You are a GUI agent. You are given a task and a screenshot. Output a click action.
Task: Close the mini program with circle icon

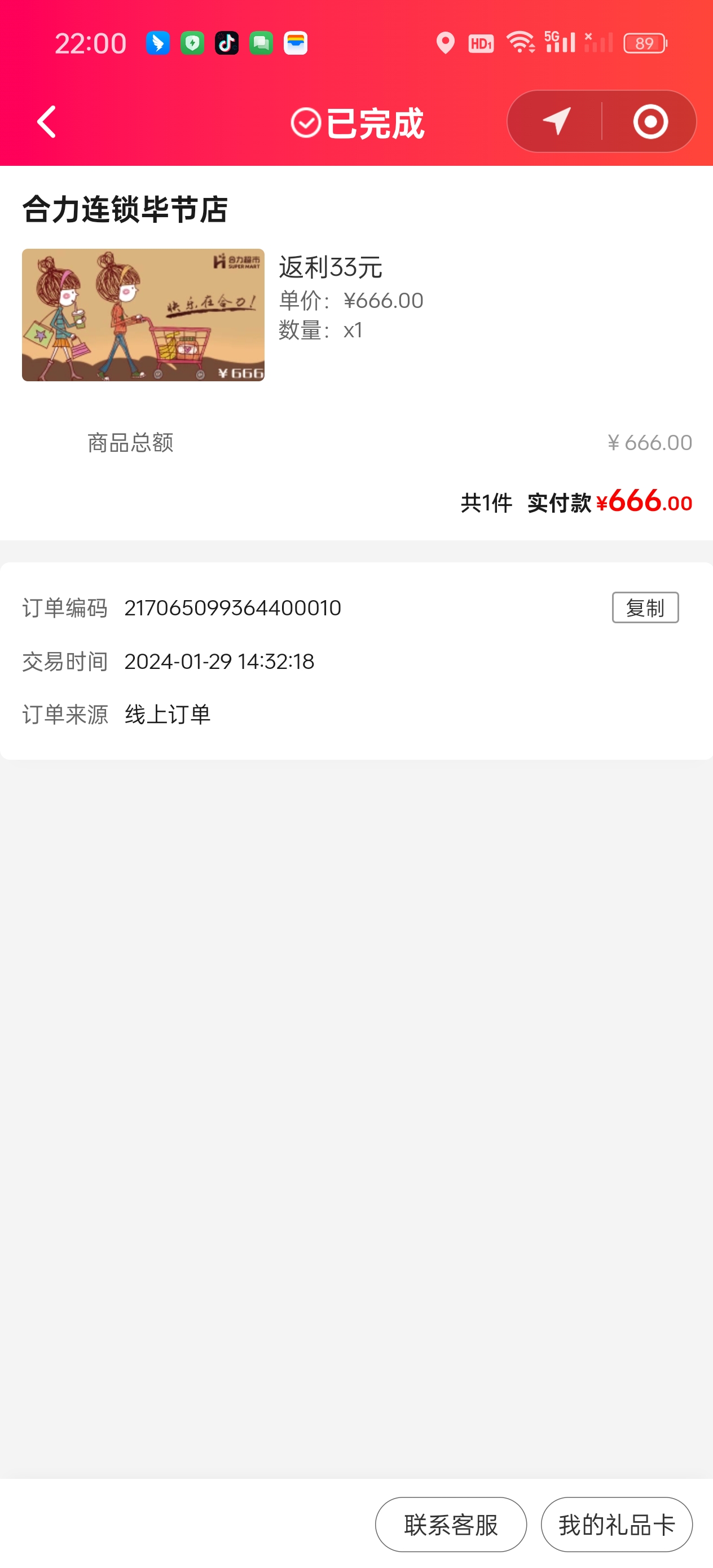pyautogui.click(x=650, y=122)
